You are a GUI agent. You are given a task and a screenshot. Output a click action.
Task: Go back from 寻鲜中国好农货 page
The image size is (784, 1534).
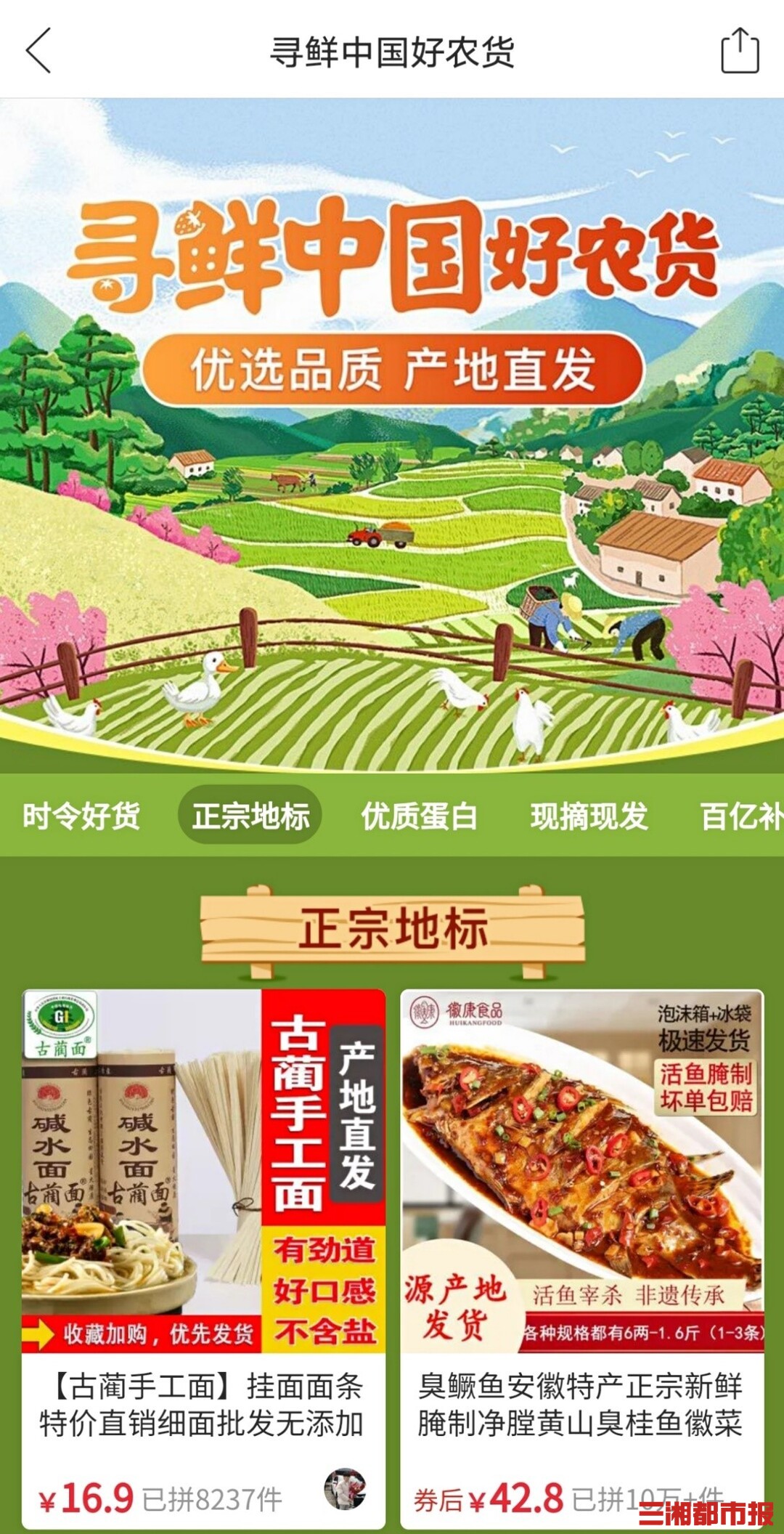pyautogui.click(x=39, y=51)
